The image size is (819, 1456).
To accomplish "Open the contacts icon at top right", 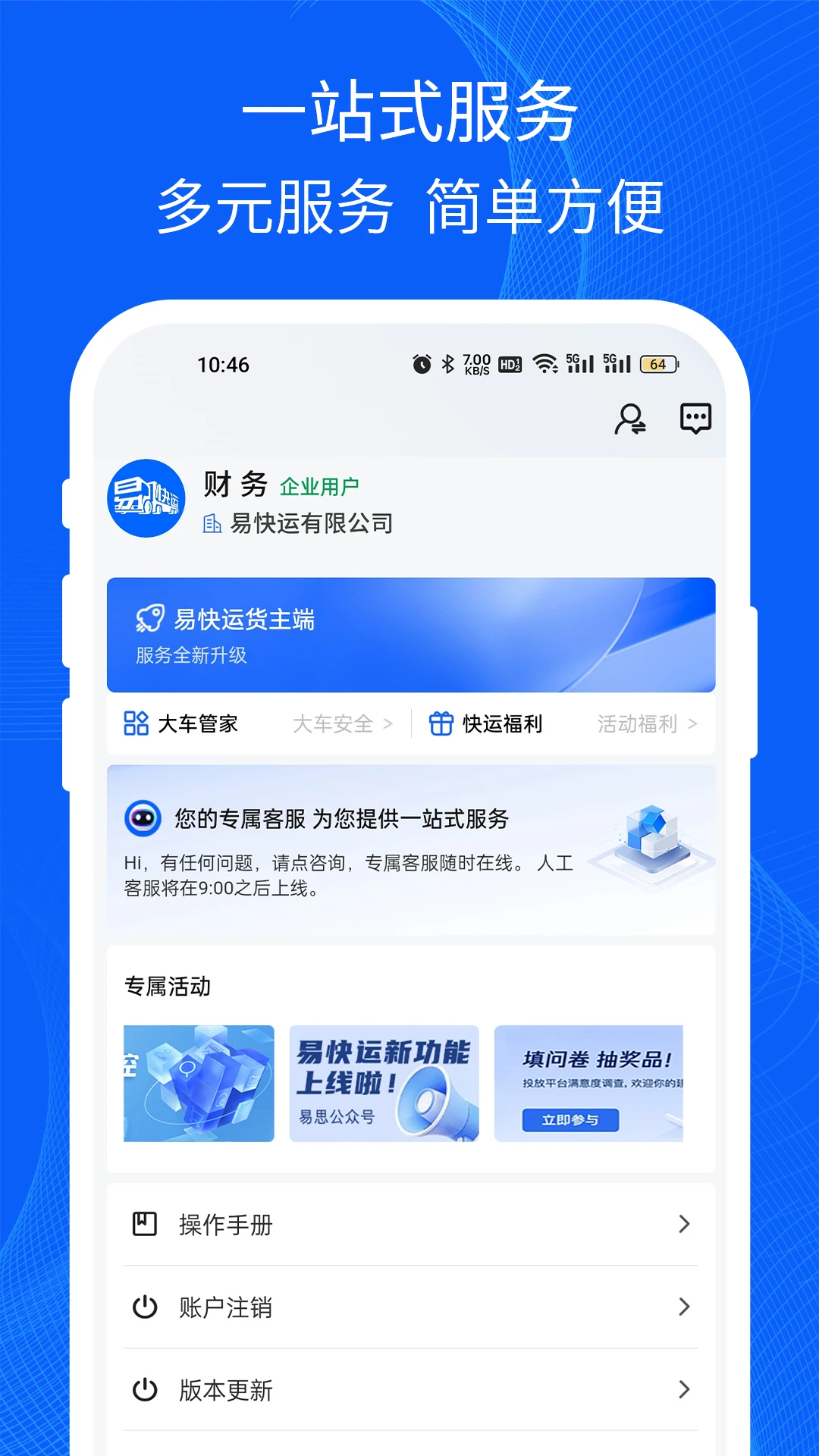I will click(628, 418).
